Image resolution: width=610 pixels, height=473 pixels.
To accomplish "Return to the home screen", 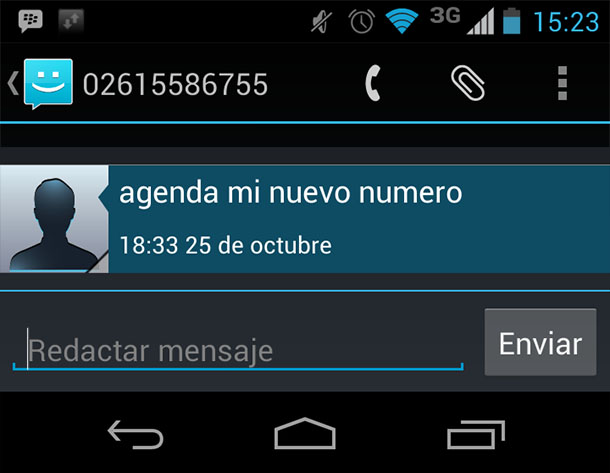I will pos(305,435).
